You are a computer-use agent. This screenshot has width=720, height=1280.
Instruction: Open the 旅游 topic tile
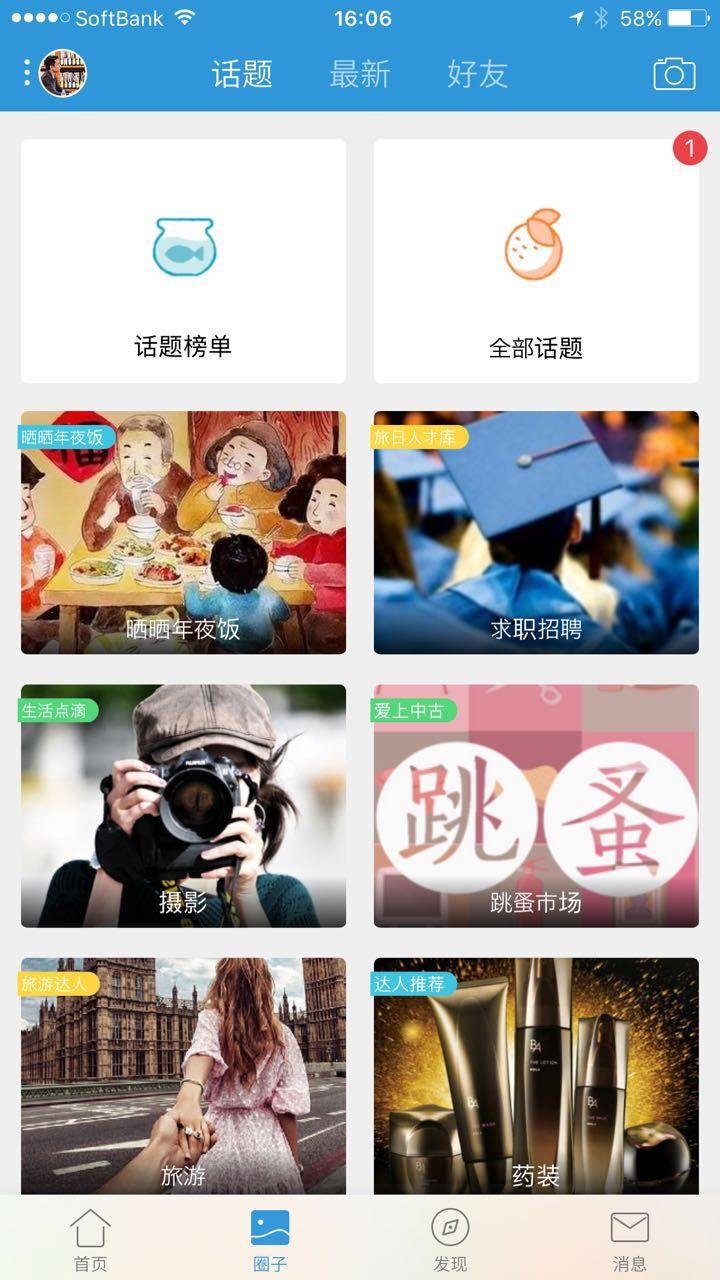pyautogui.click(x=183, y=1075)
